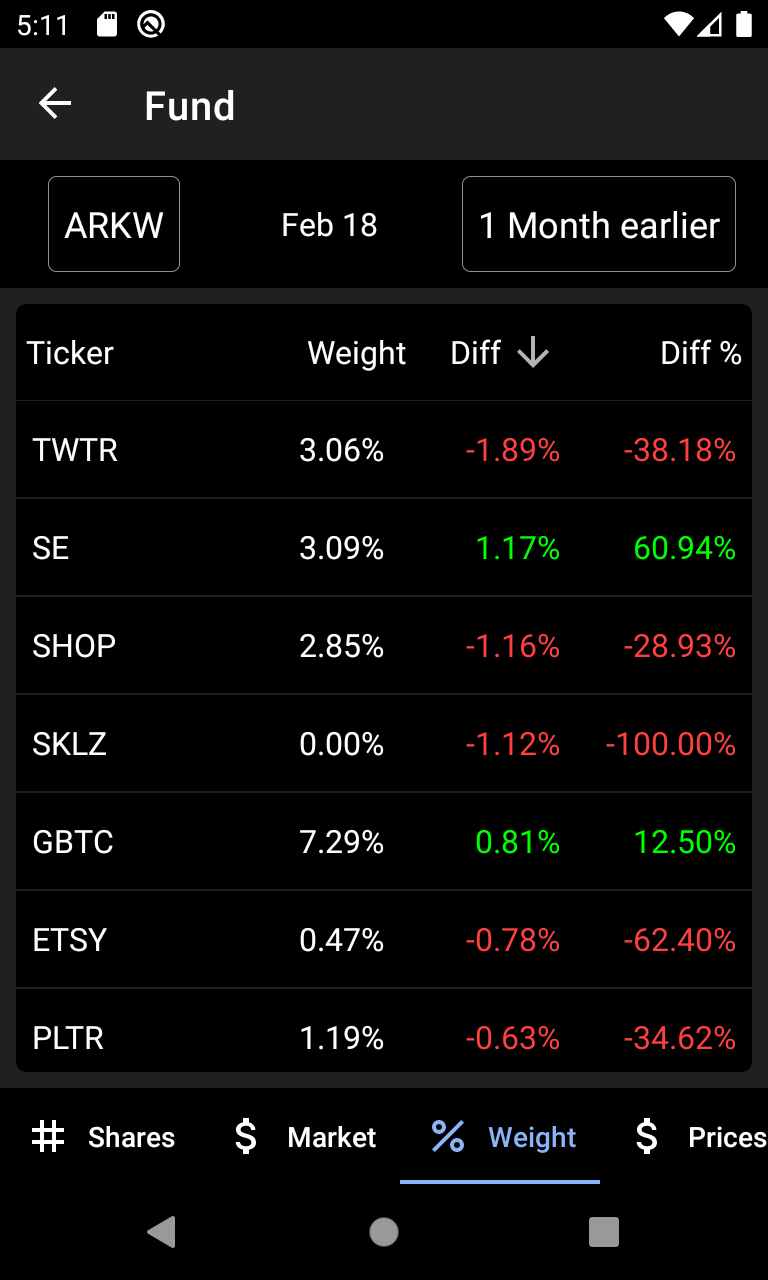Open the SKLZ holding row

[x=384, y=744]
